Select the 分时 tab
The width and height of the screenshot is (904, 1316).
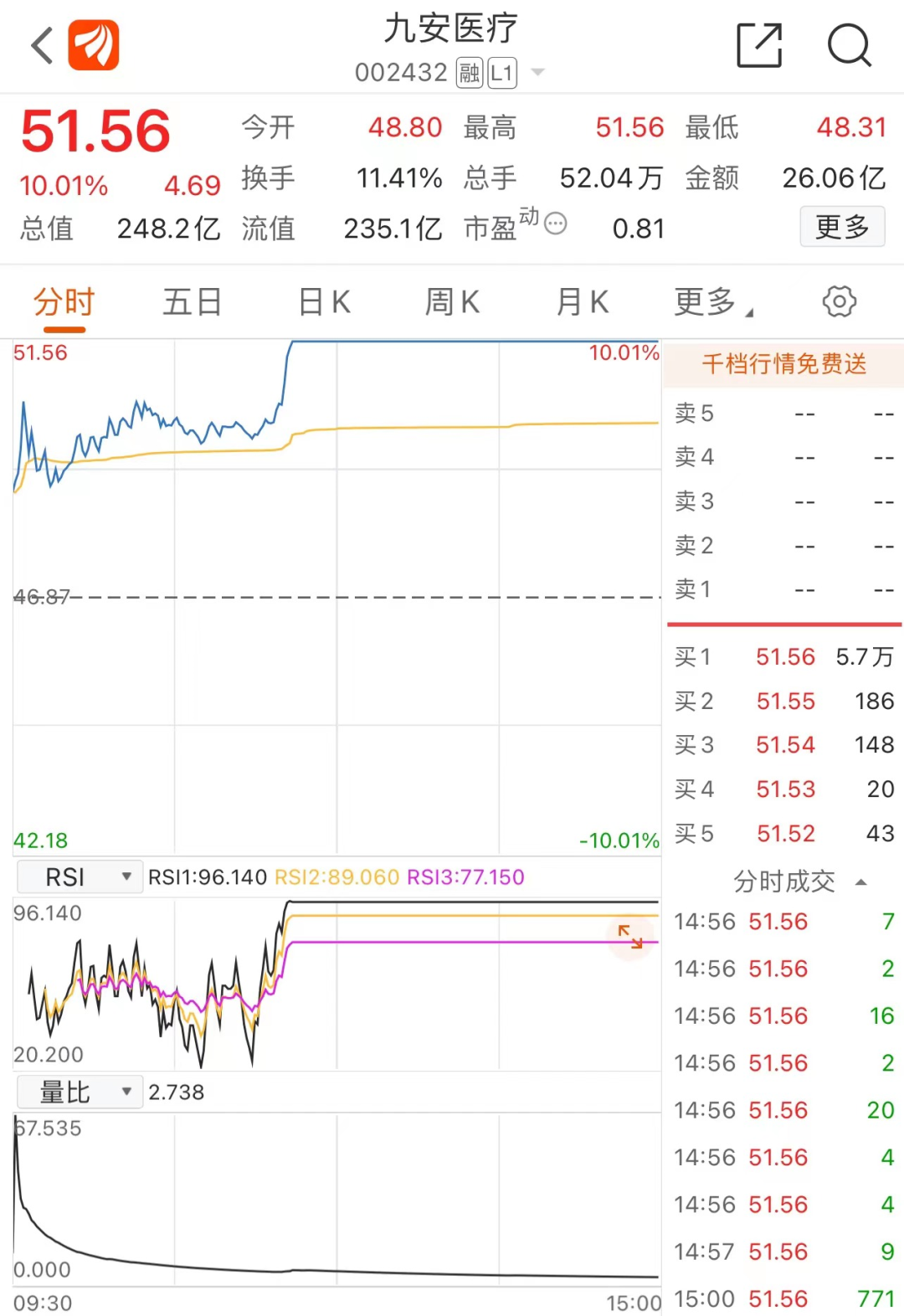pos(64,302)
